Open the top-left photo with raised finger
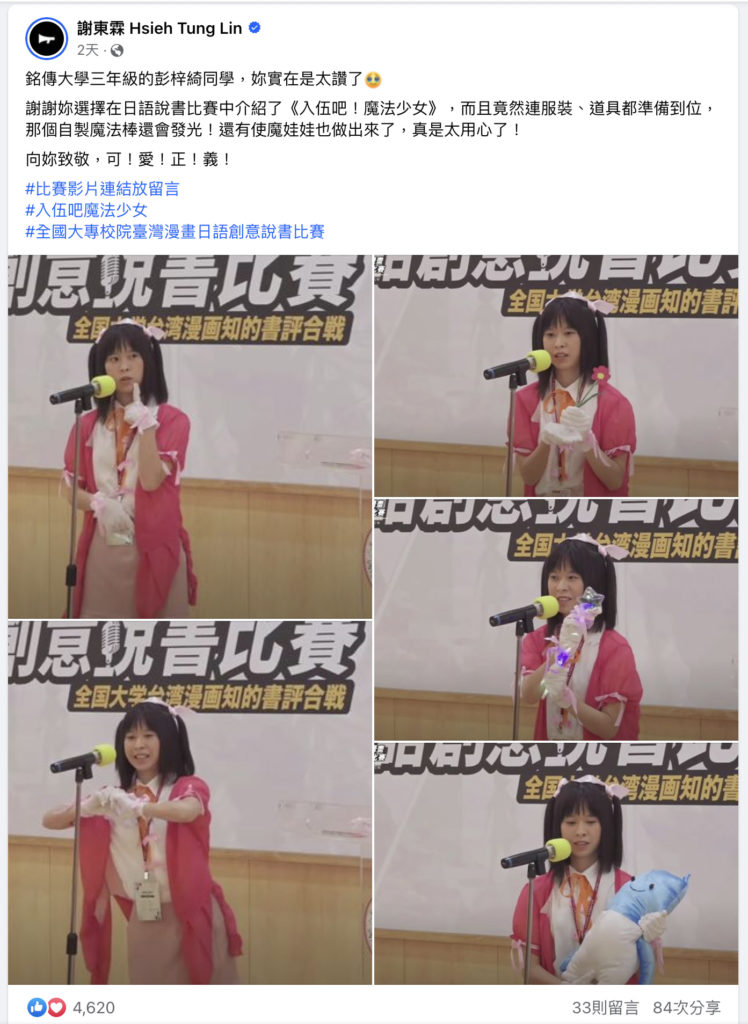This screenshot has height=1024, width=748. click(x=189, y=436)
